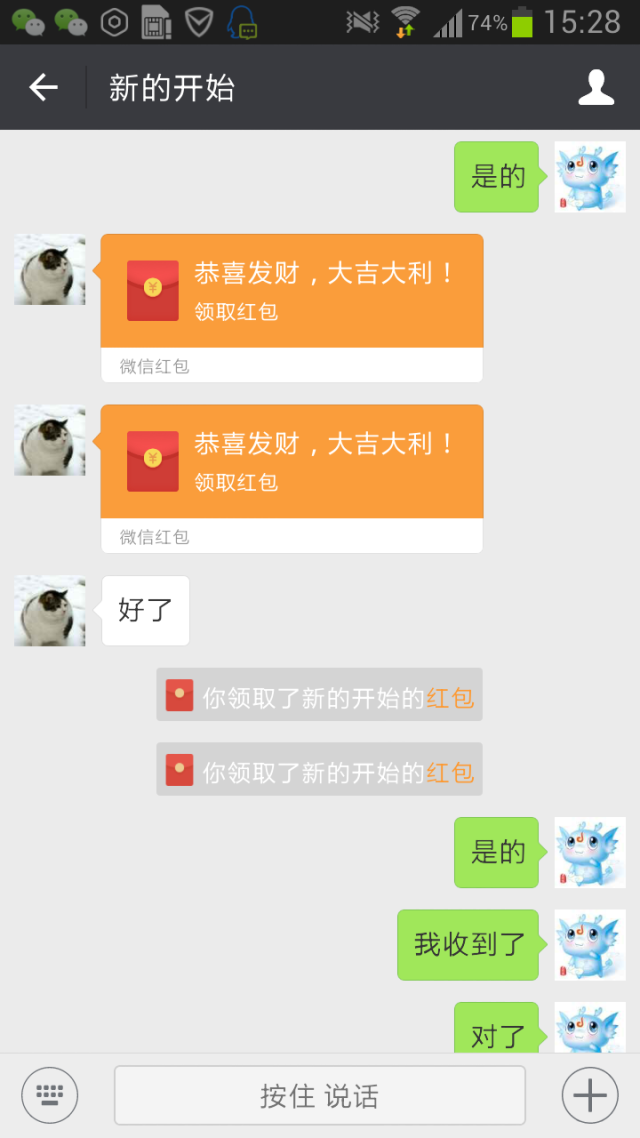This screenshot has width=640, height=1138.
Task: View my dragon avatar beside 我收到了
Action: (590, 944)
